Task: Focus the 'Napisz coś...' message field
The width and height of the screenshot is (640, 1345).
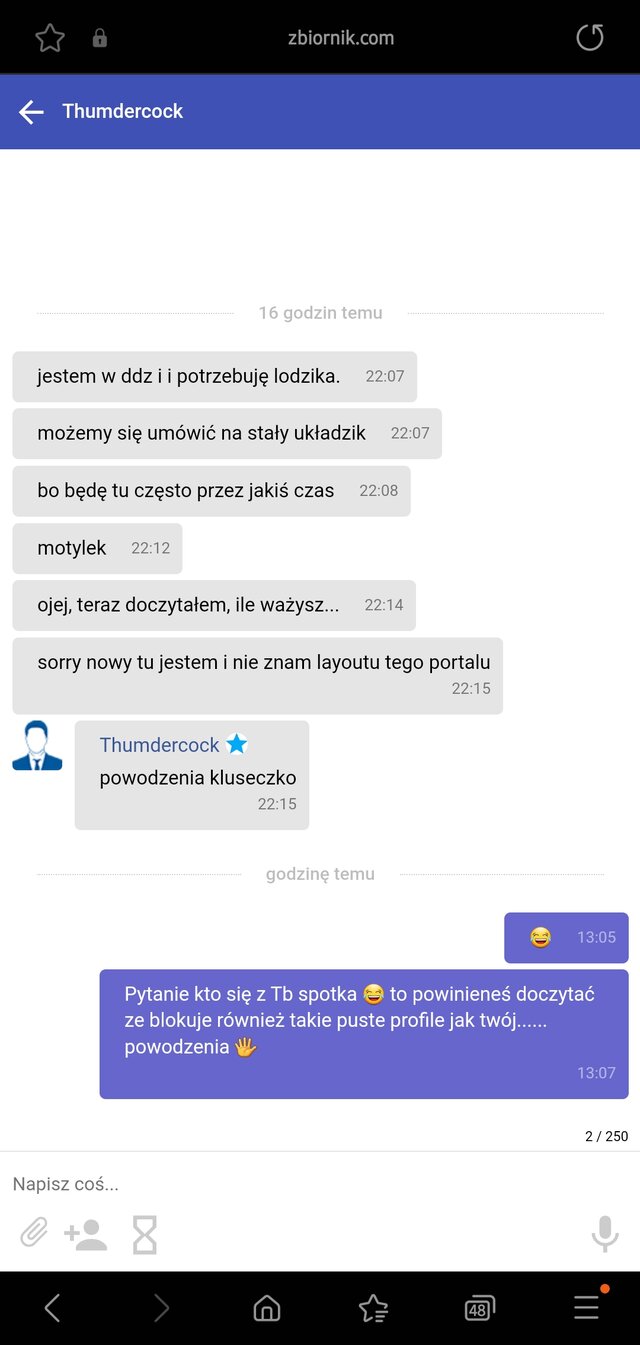Action: click(300, 1184)
